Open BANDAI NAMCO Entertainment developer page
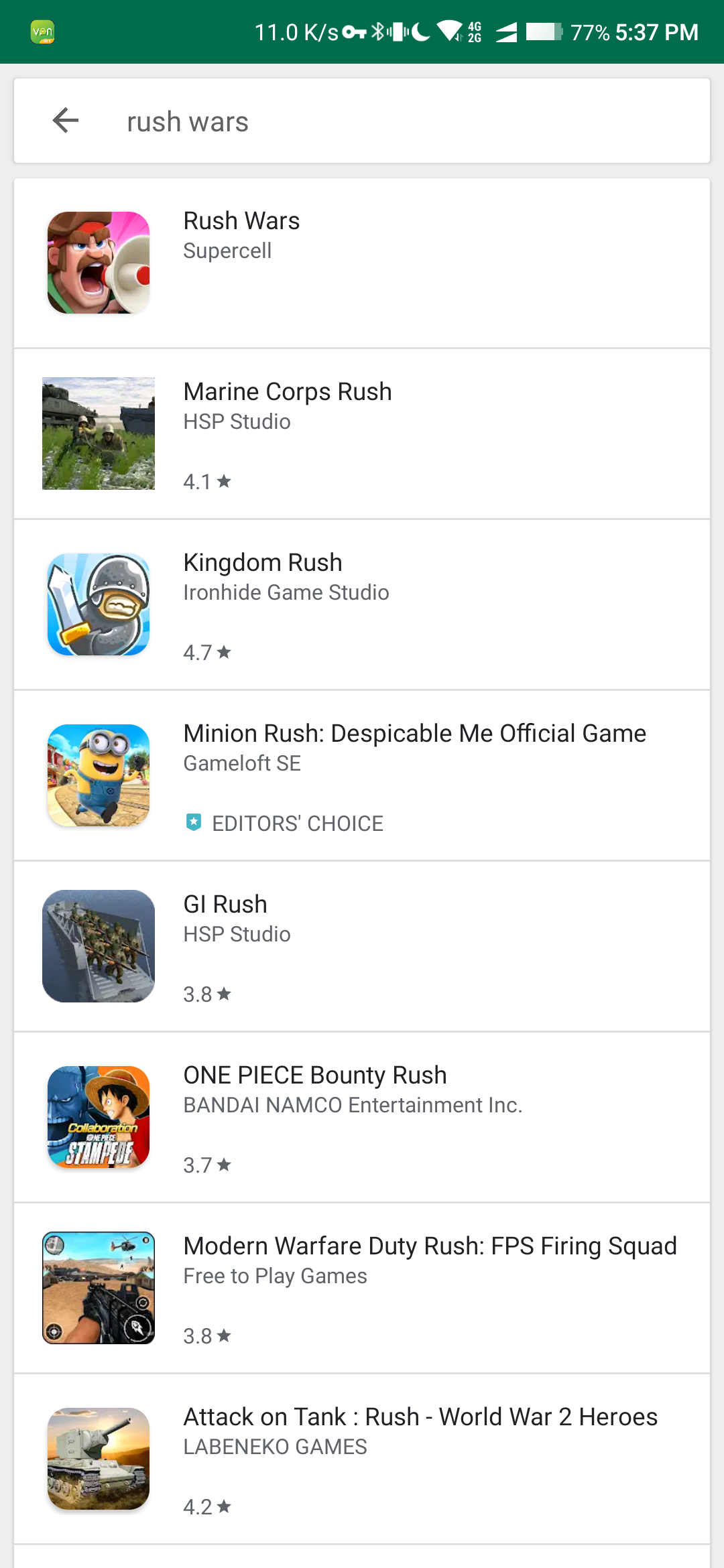724x1568 pixels. pyautogui.click(x=353, y=1105)
